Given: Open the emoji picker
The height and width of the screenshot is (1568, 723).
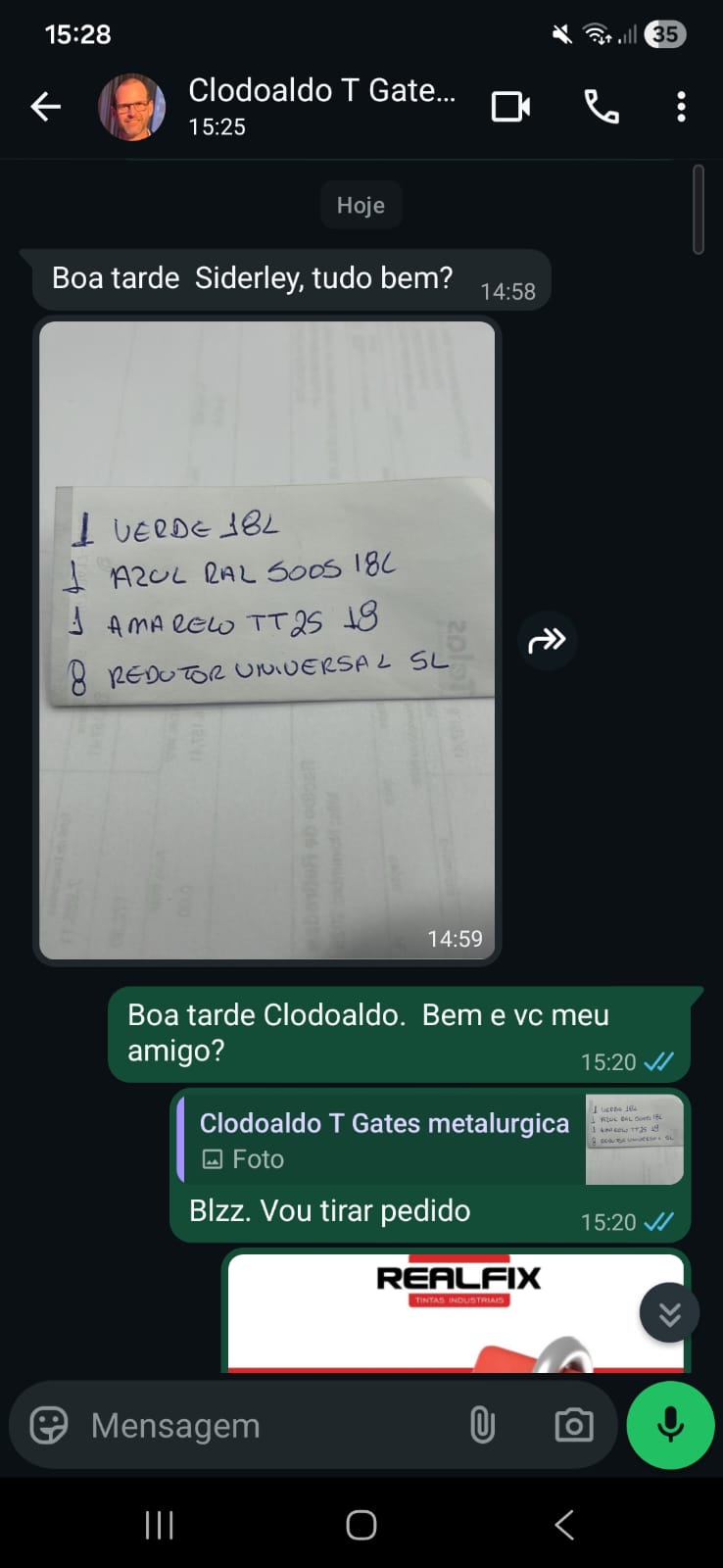Looking at the screenshot, I should (49, 1425).
